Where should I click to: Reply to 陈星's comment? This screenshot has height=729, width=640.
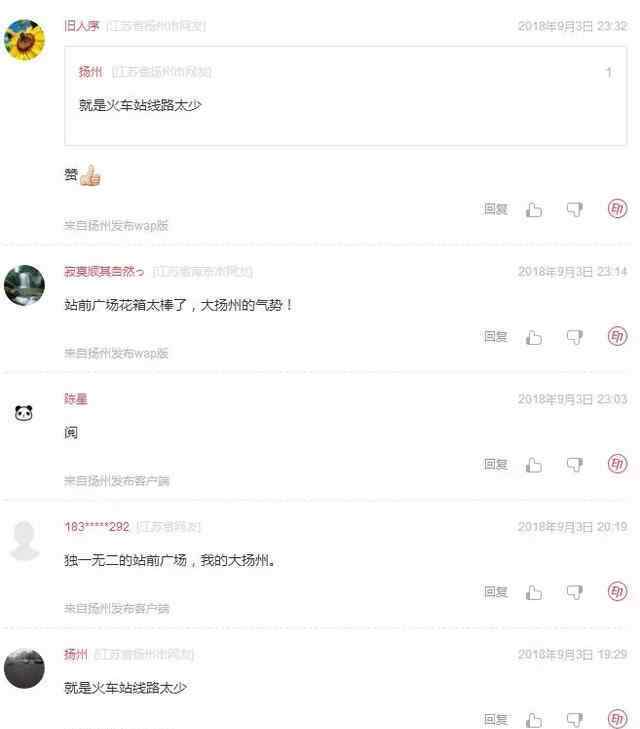(x=495, y=464)
